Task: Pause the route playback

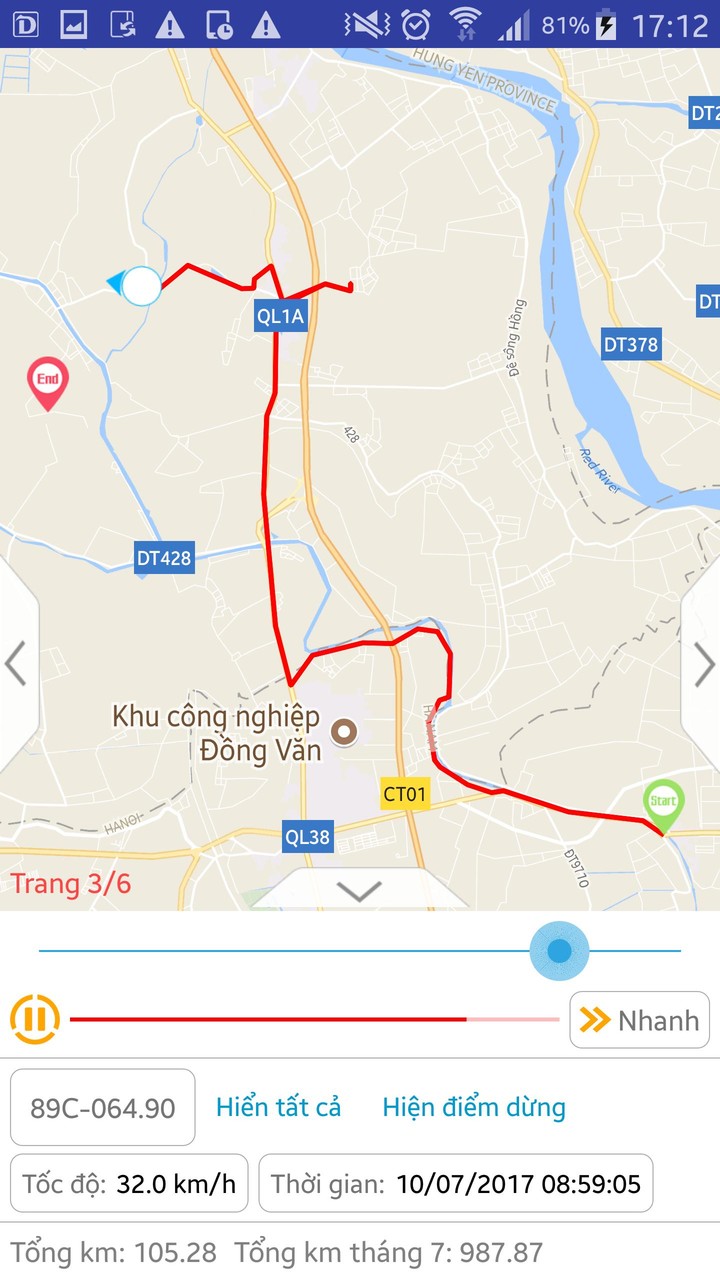Action: [35, 1019]
